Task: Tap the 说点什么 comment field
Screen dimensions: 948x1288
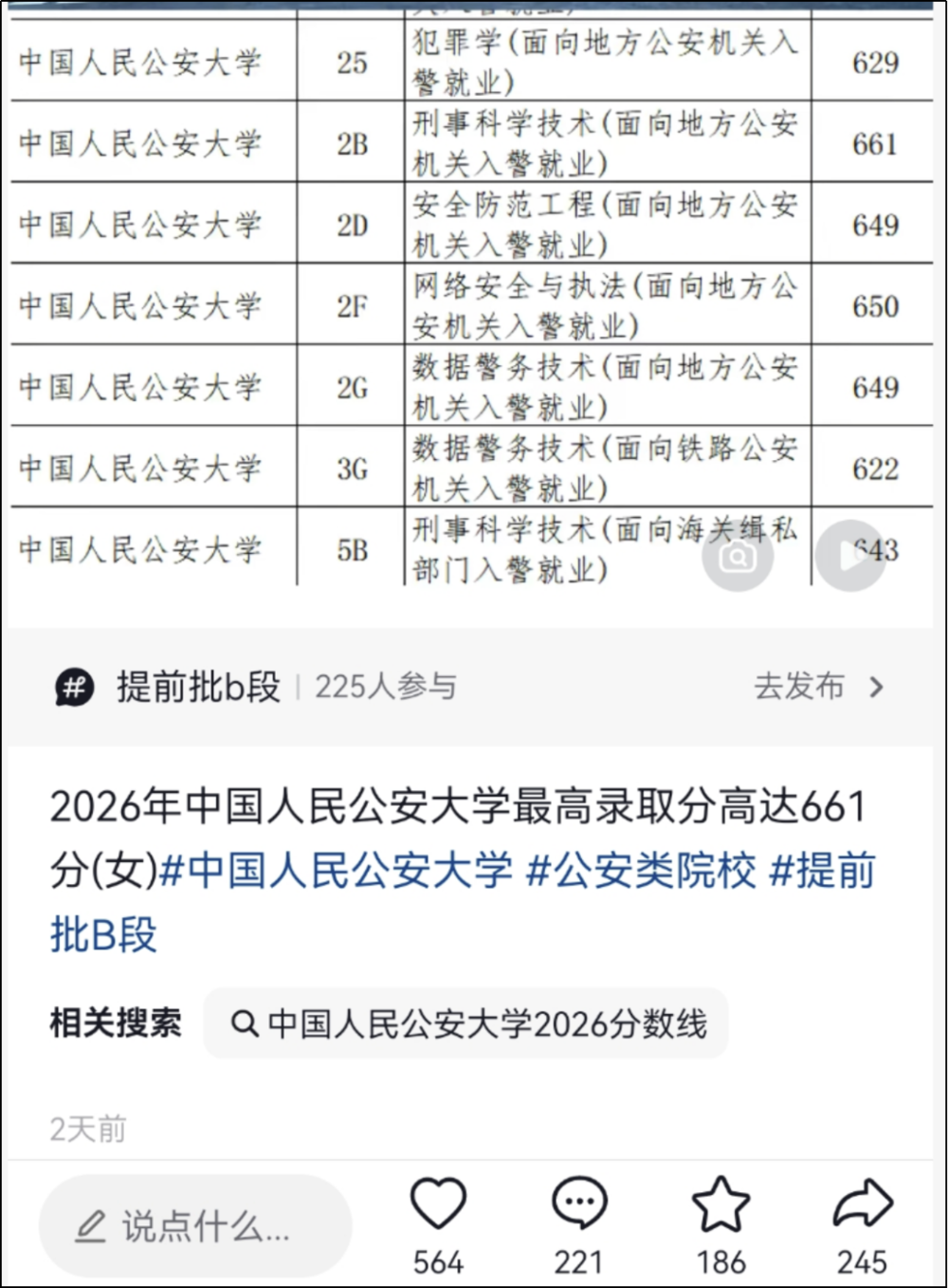Action: coord(195,1226)
